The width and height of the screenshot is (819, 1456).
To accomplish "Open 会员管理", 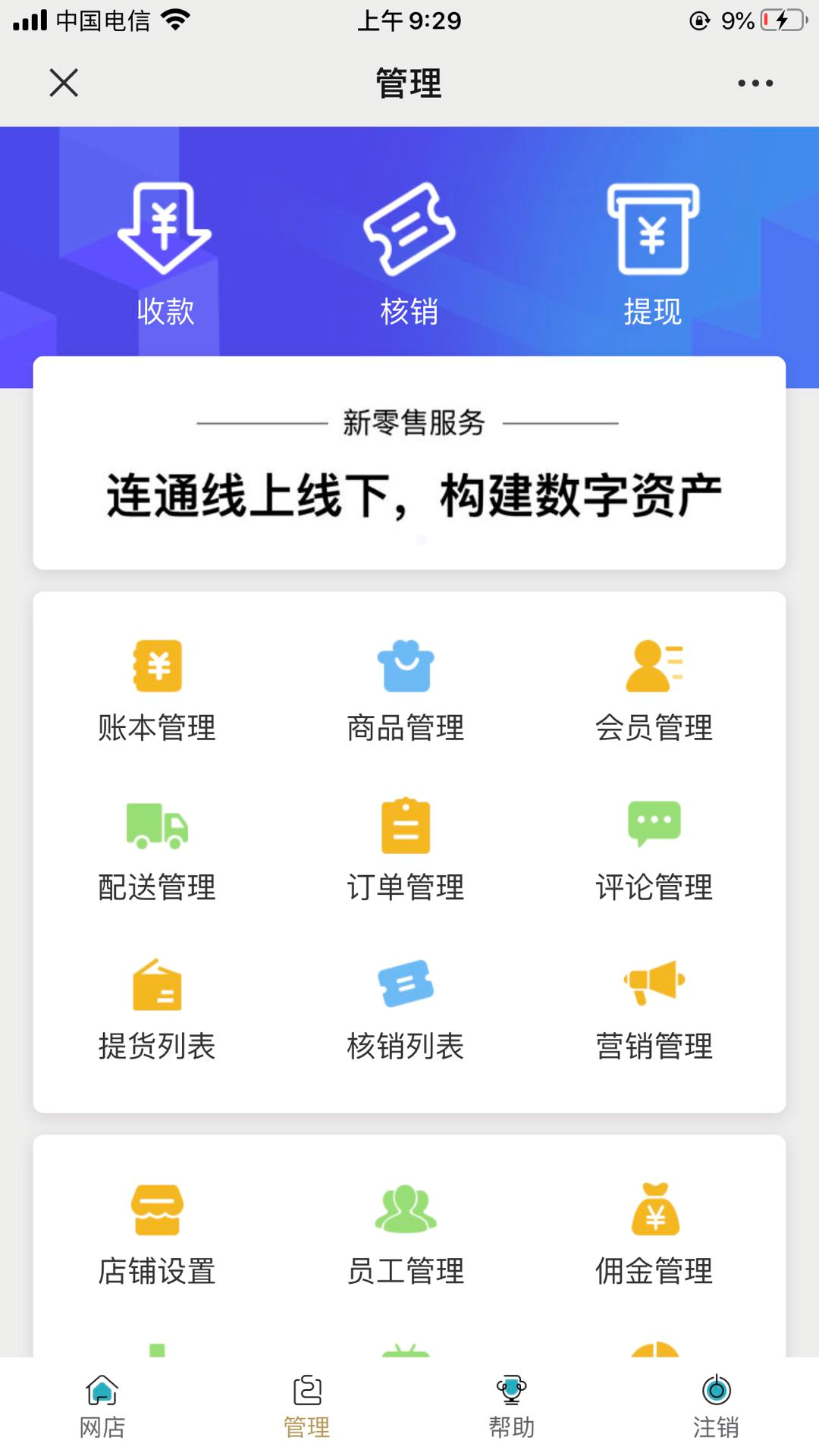I will pos(654,691).
